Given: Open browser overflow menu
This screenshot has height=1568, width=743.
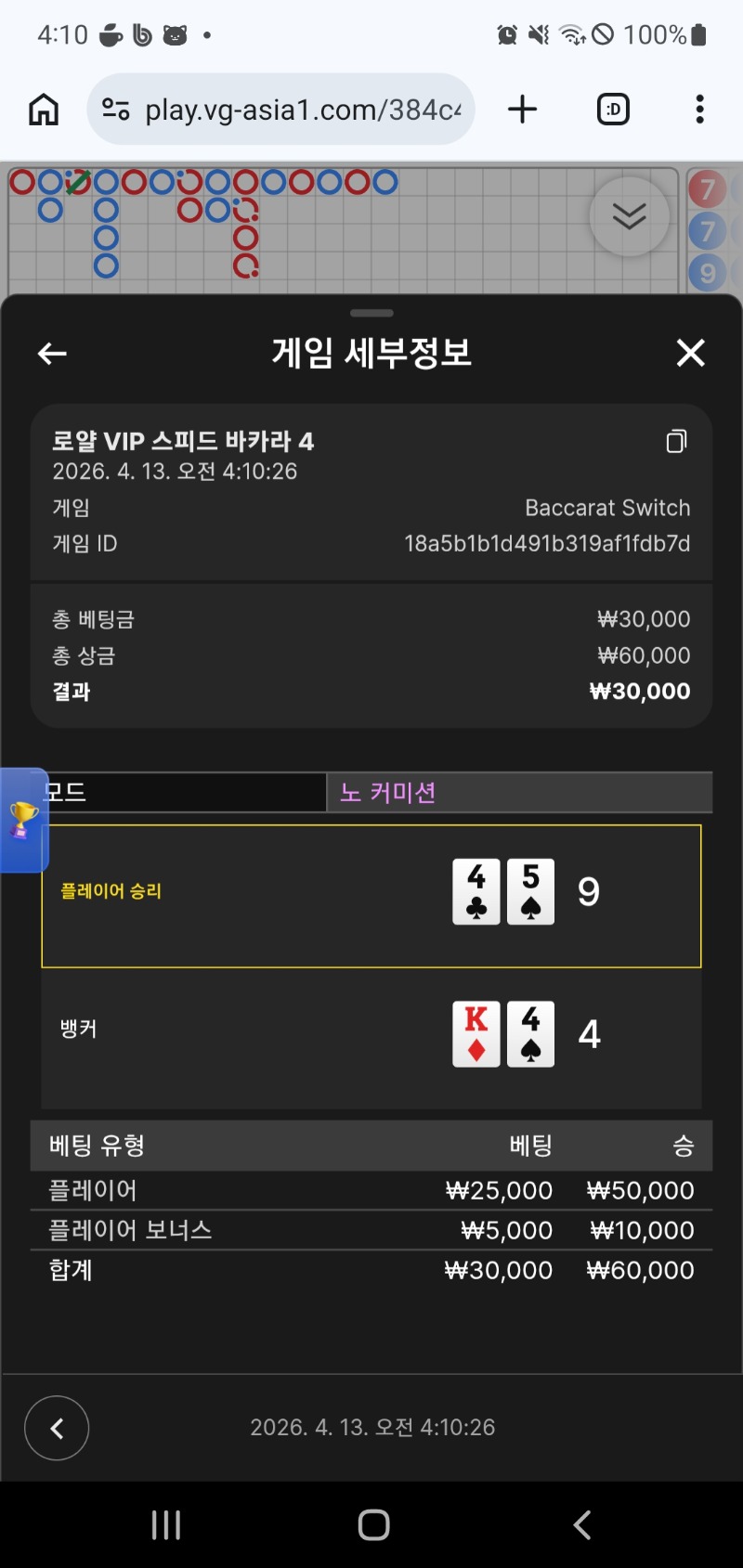Looking at the screenshot, I should tap(699, 110).
